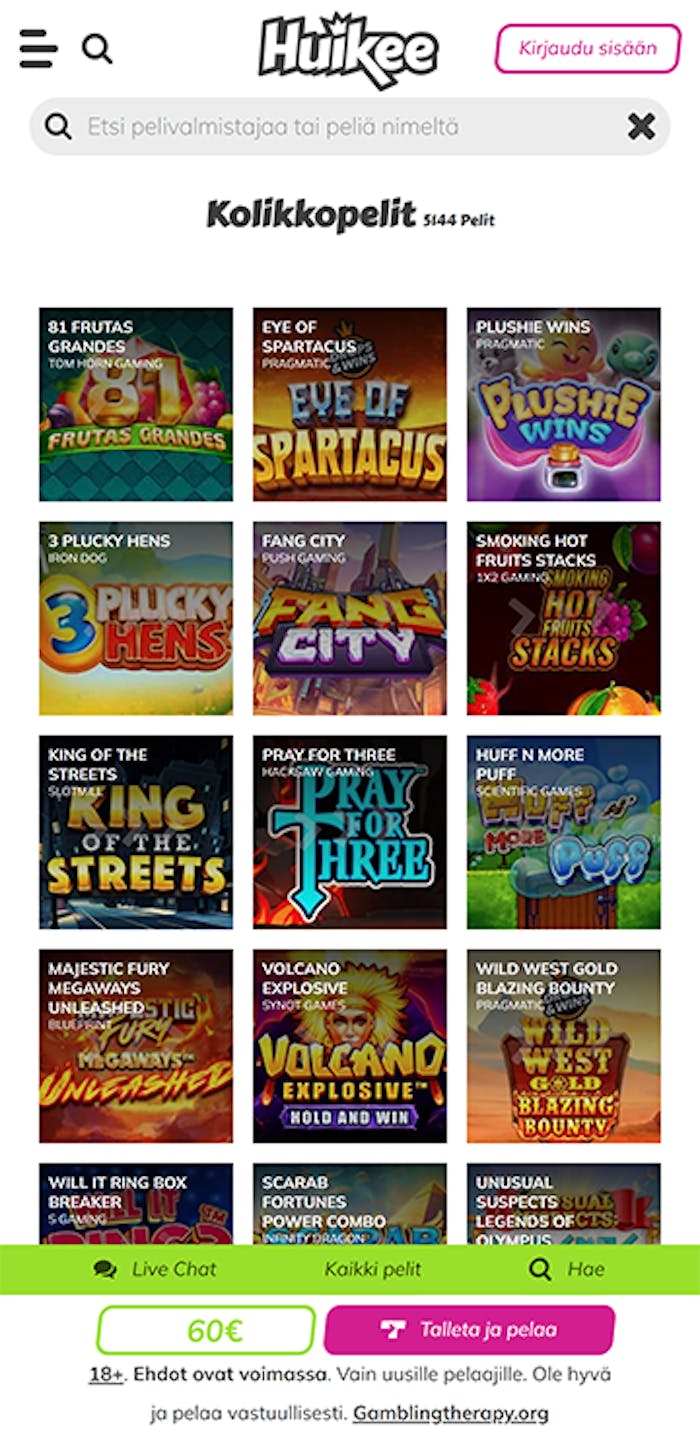Open Majestic Fury Megaways Unleashed

(136, 1046)
